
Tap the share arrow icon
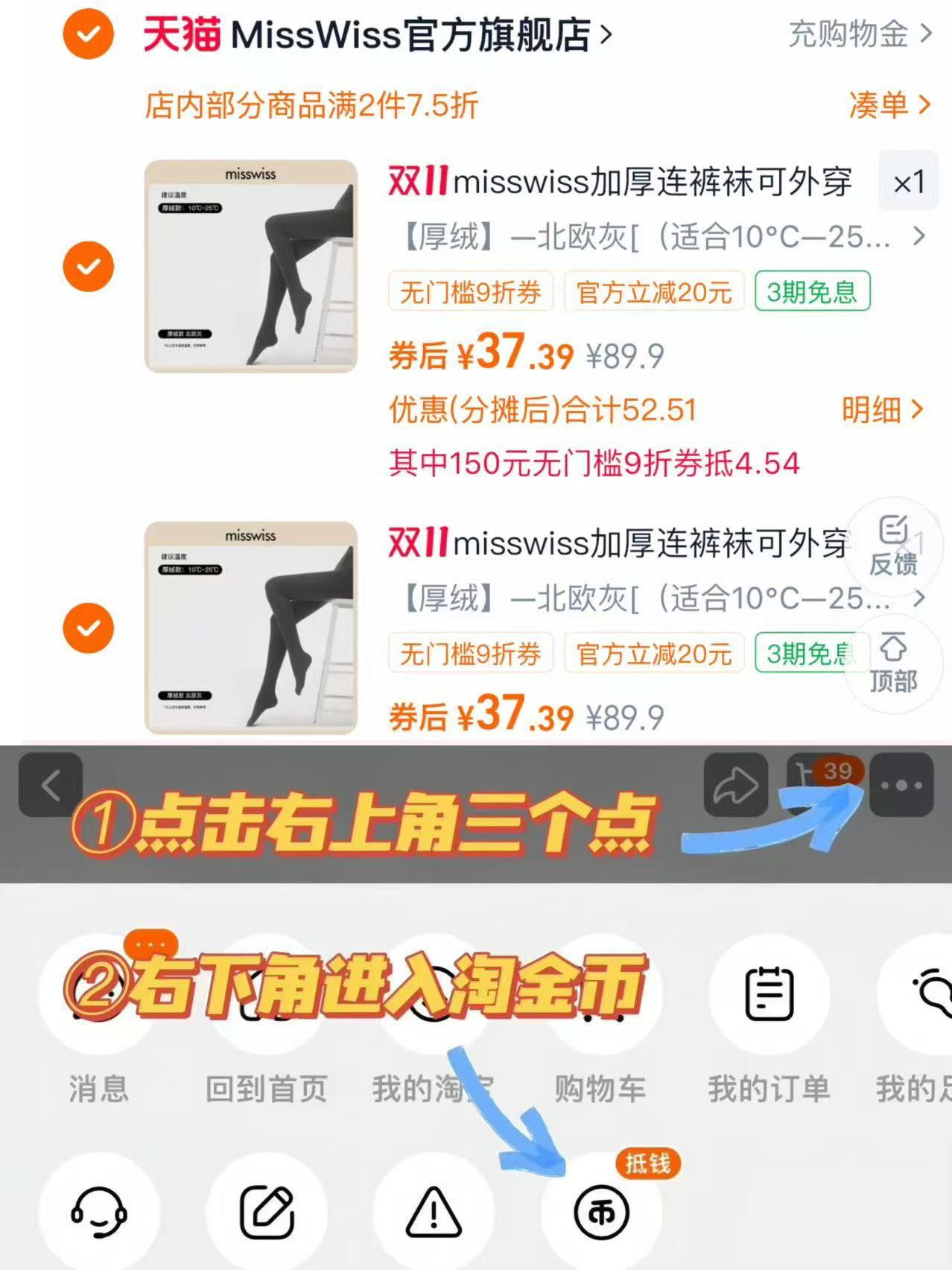(736, 785)
